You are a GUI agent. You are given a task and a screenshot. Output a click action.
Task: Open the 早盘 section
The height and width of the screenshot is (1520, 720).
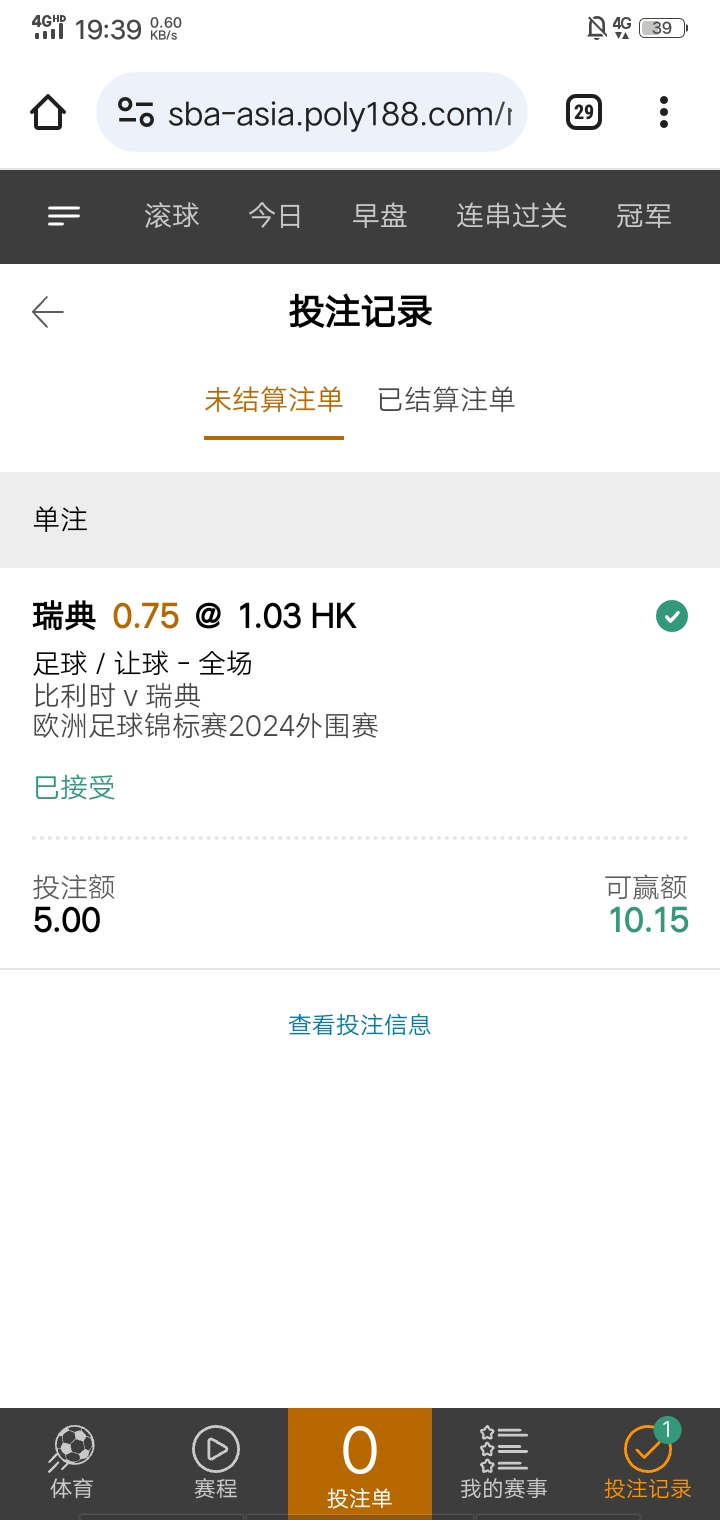tap(380, 216)
